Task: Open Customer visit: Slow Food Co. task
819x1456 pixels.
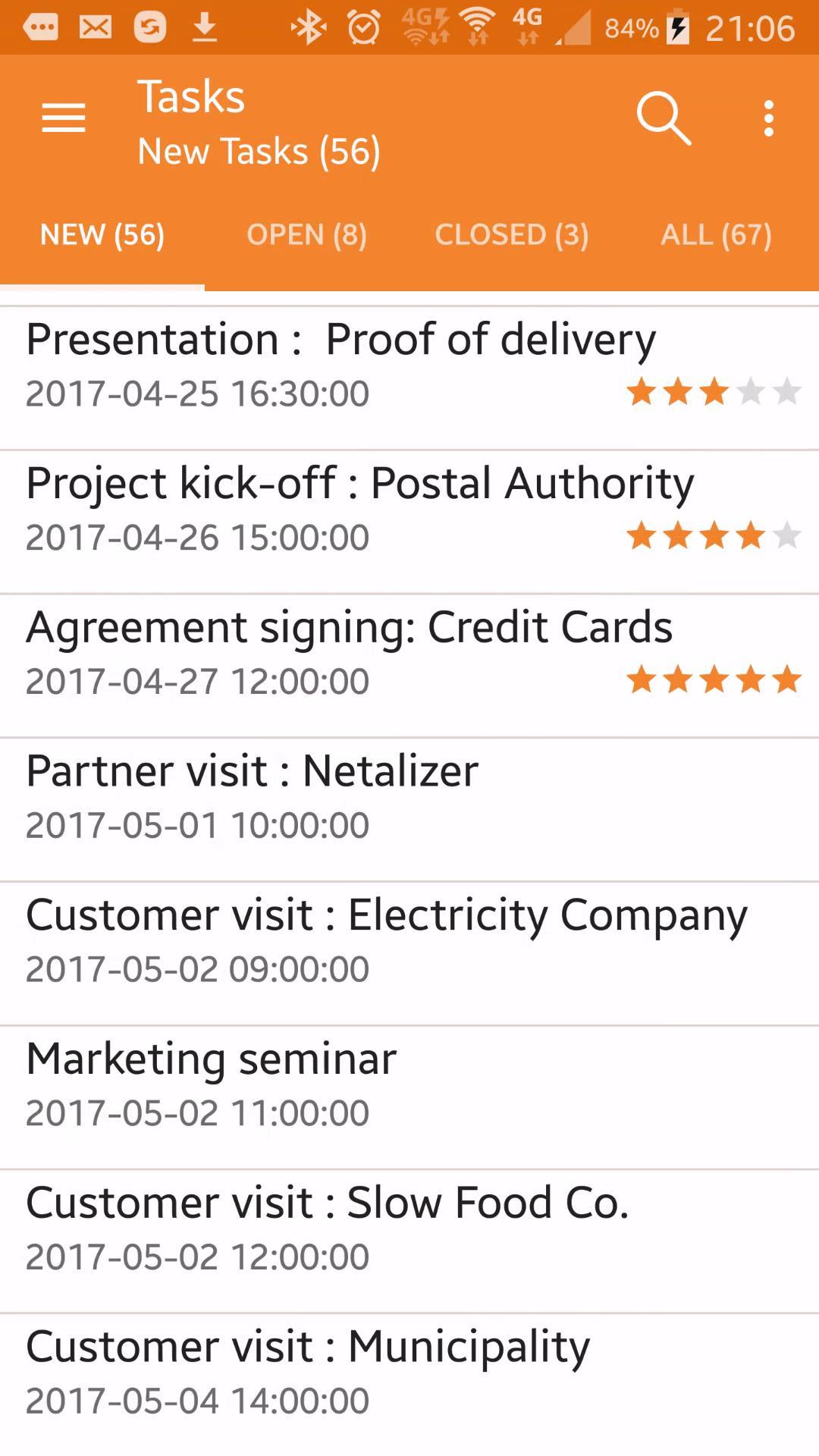Action: (x=409, y=1242)
